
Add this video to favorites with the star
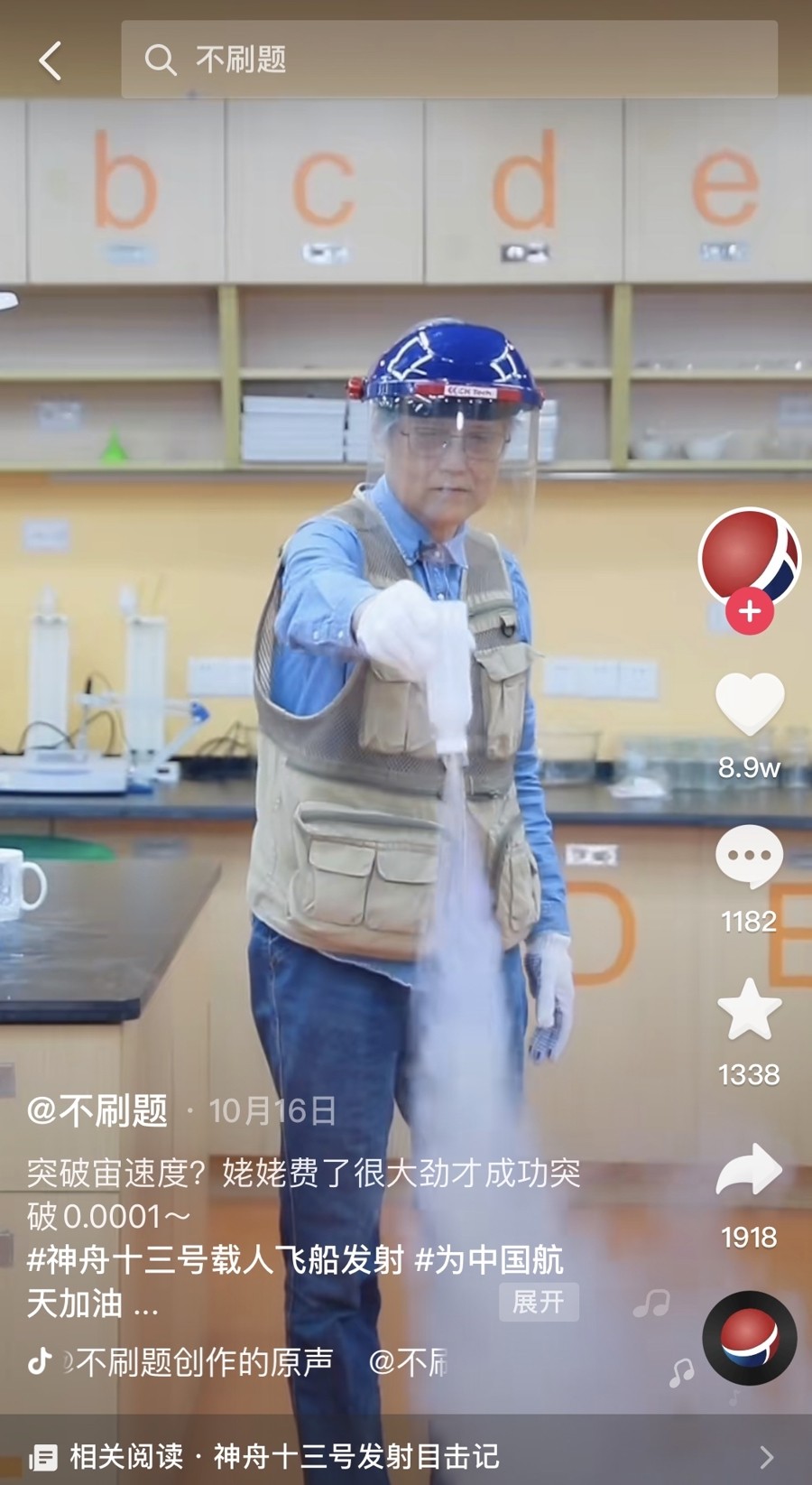749,1009
